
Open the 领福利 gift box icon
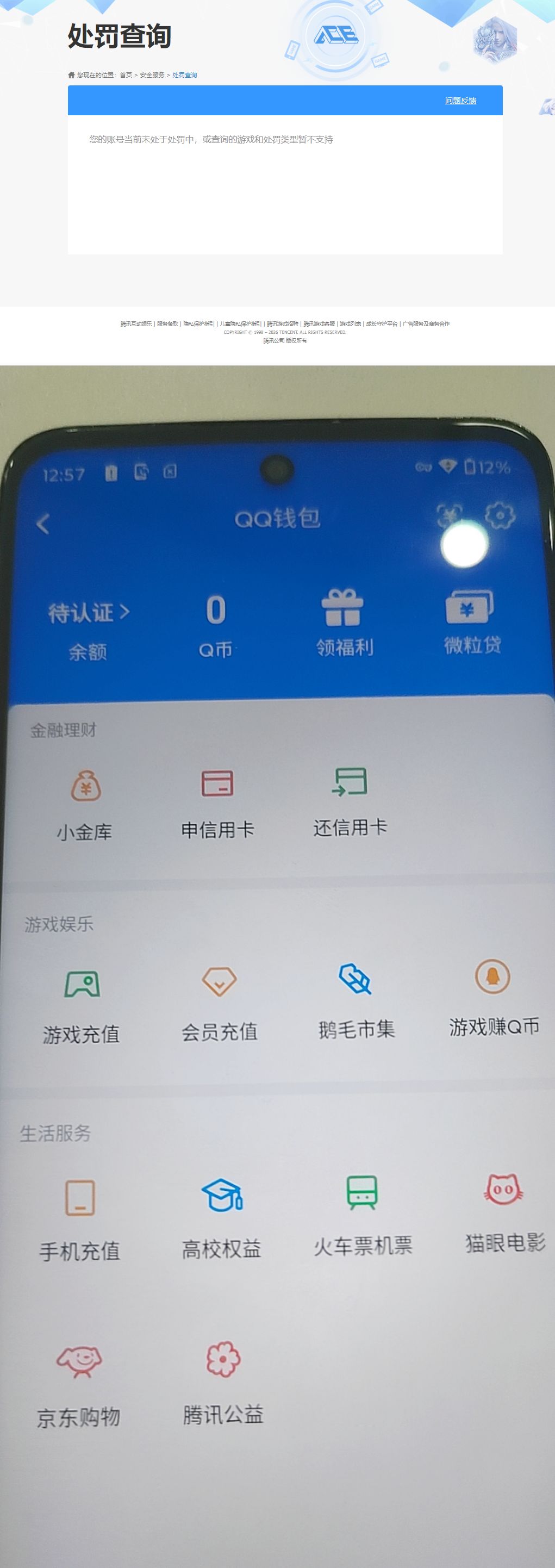pyautogui.click(x=342, y=609)
